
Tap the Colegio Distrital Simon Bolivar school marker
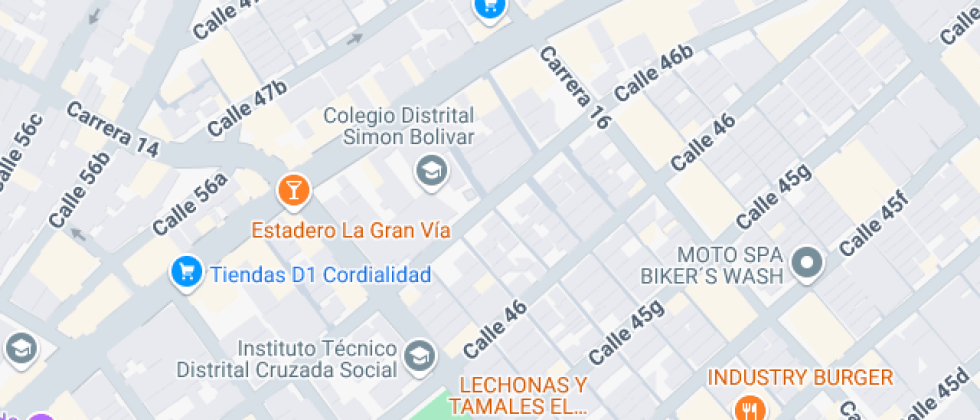431,170
